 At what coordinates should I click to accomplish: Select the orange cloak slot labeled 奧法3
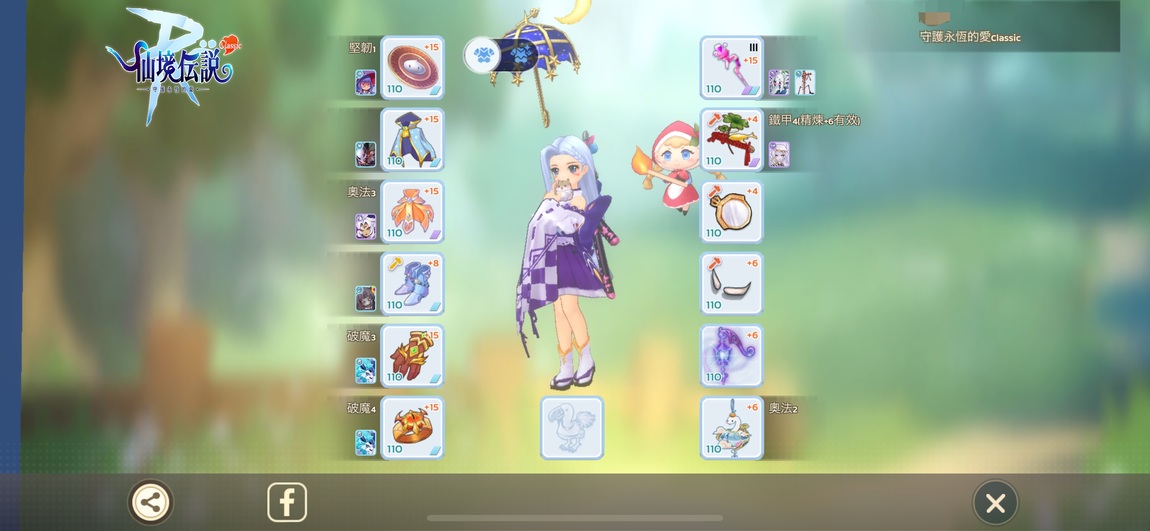(412, 212)
